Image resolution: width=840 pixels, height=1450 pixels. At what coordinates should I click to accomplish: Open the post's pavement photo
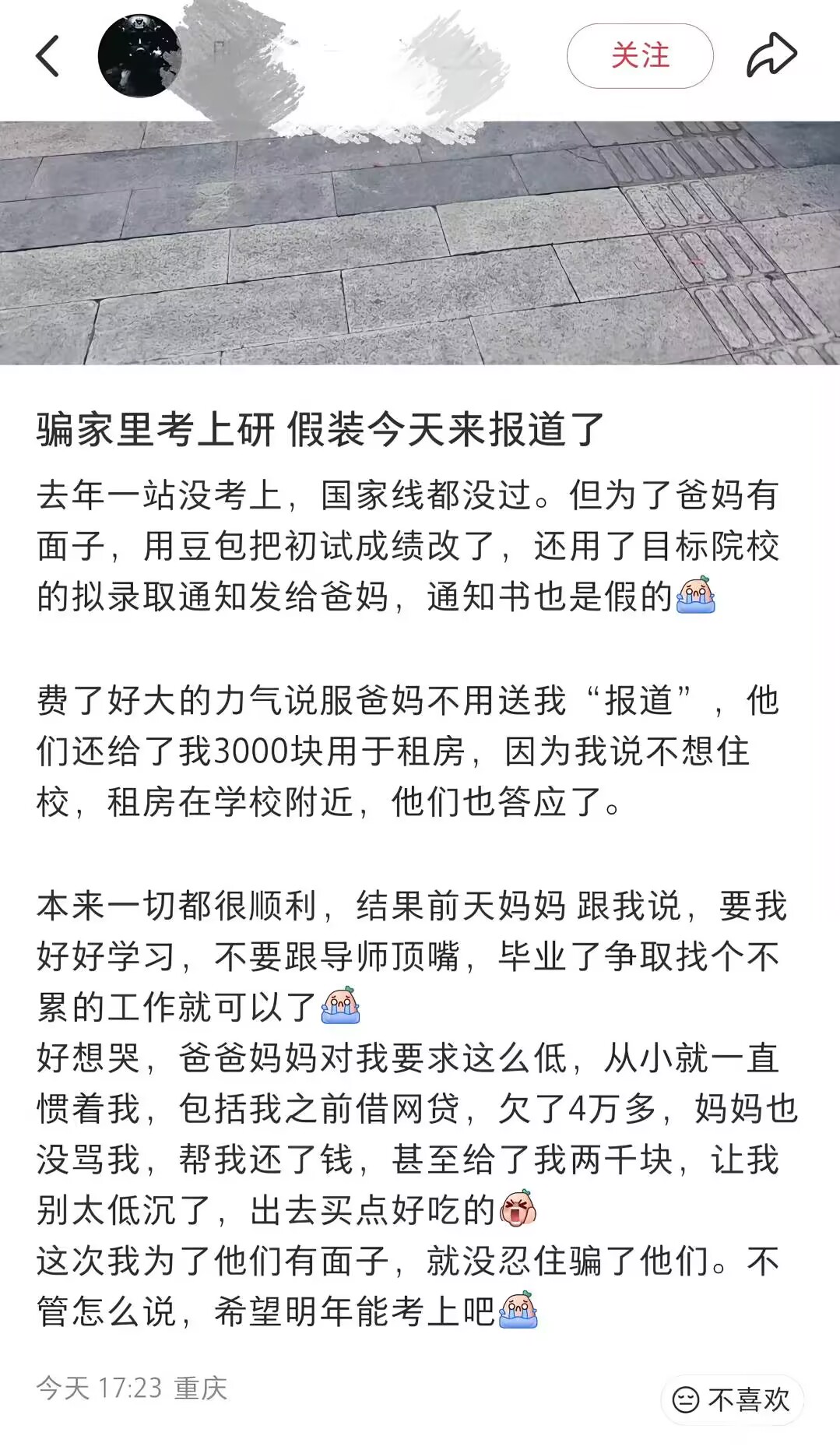(x=420, y=243)
